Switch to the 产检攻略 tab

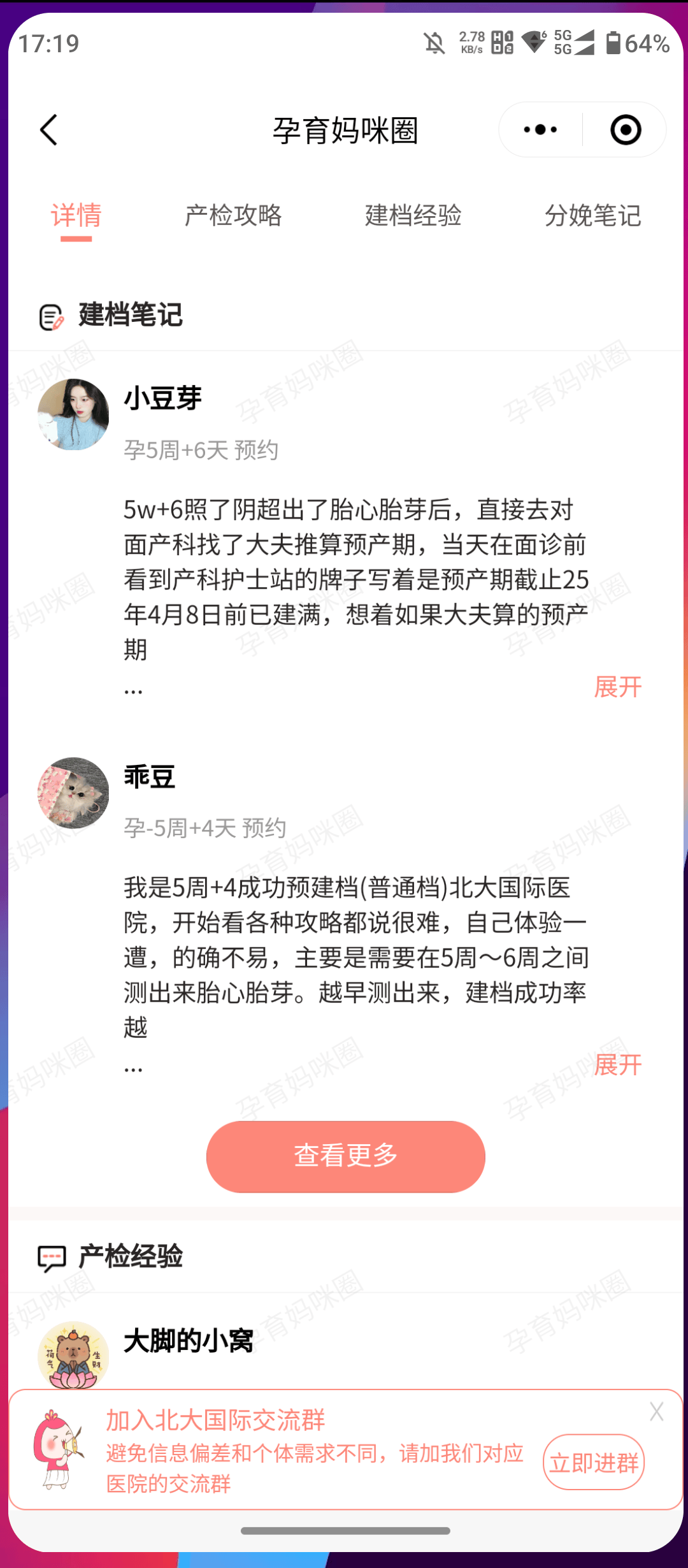pos(233,215)
